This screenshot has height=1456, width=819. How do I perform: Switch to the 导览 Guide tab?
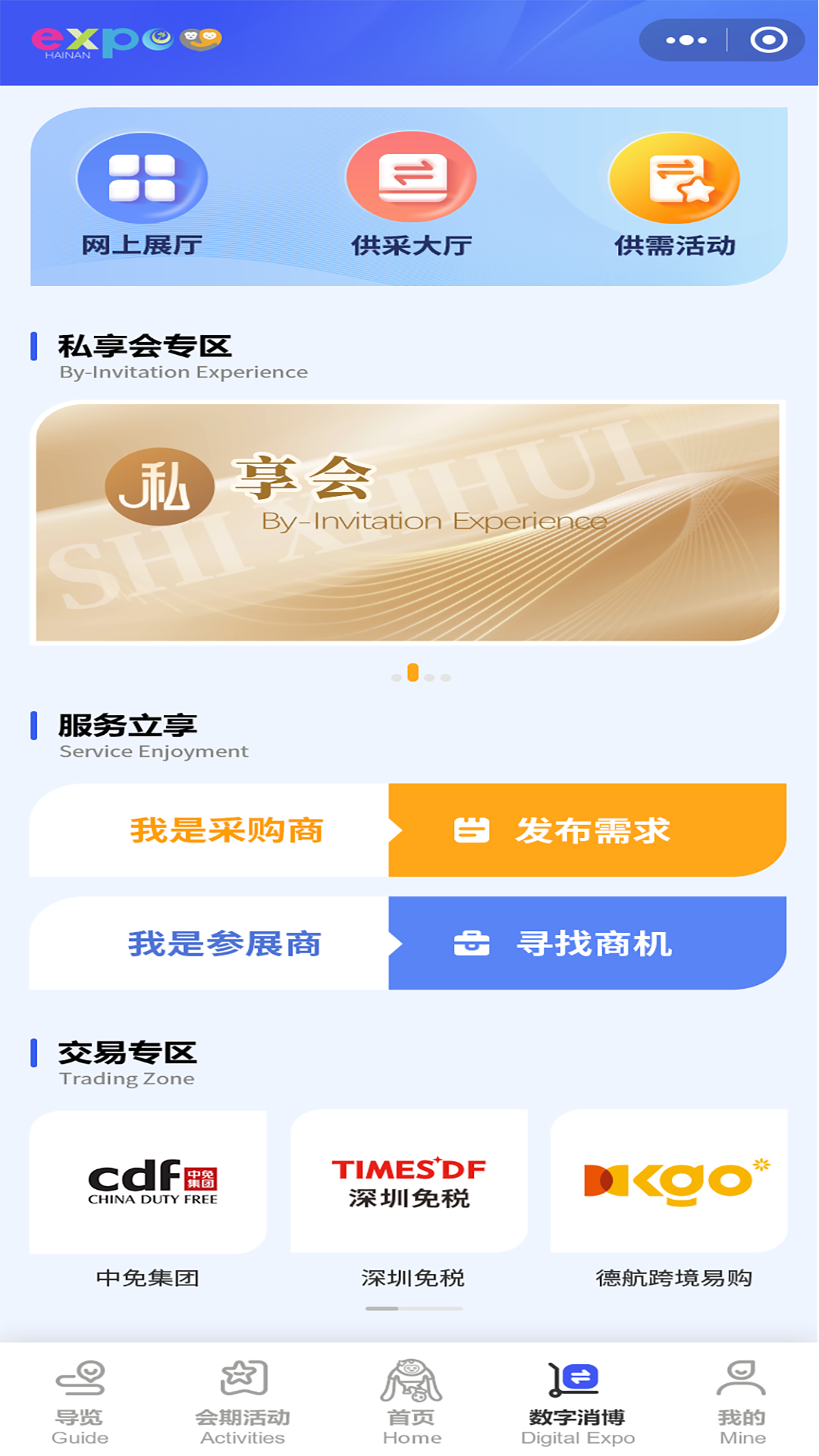click(x=80, y=1402)
